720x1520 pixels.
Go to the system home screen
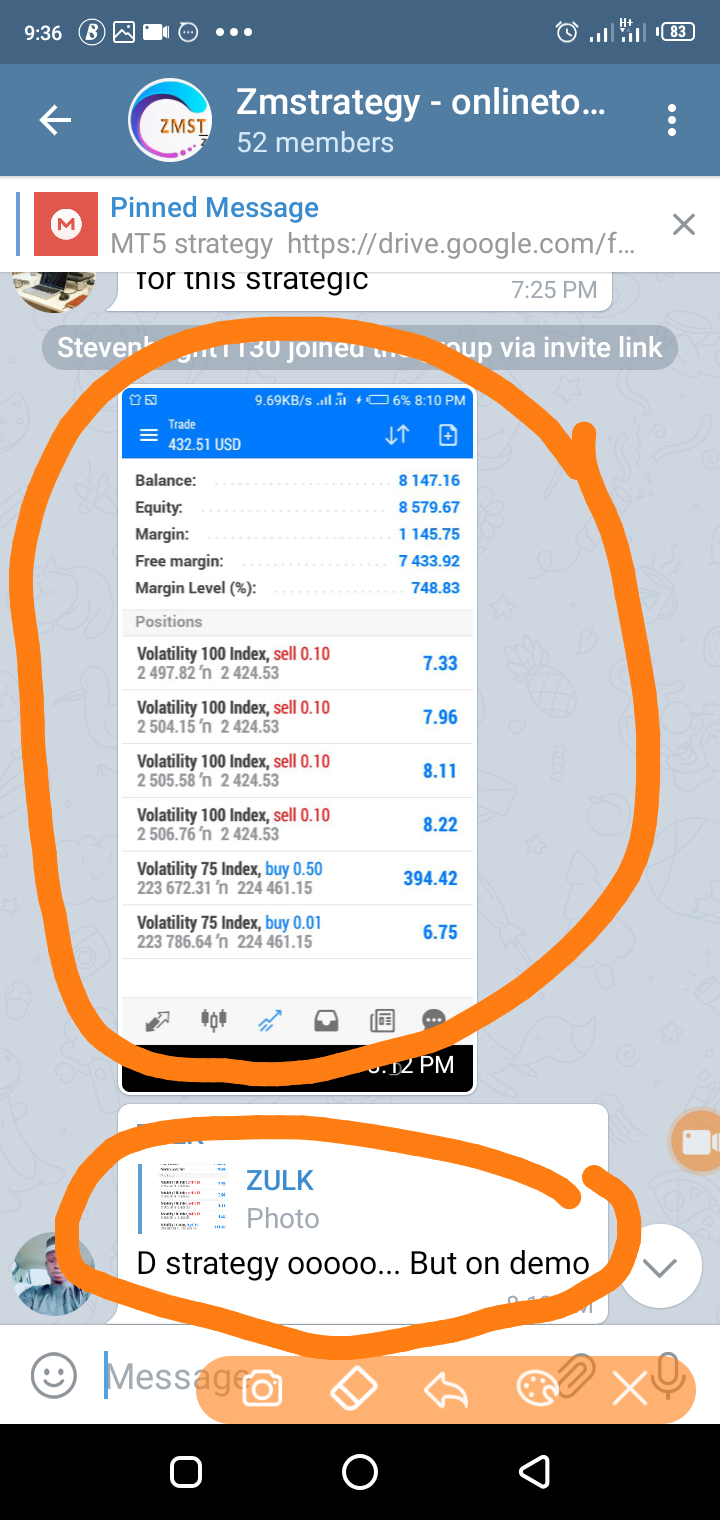(360, 1472)
